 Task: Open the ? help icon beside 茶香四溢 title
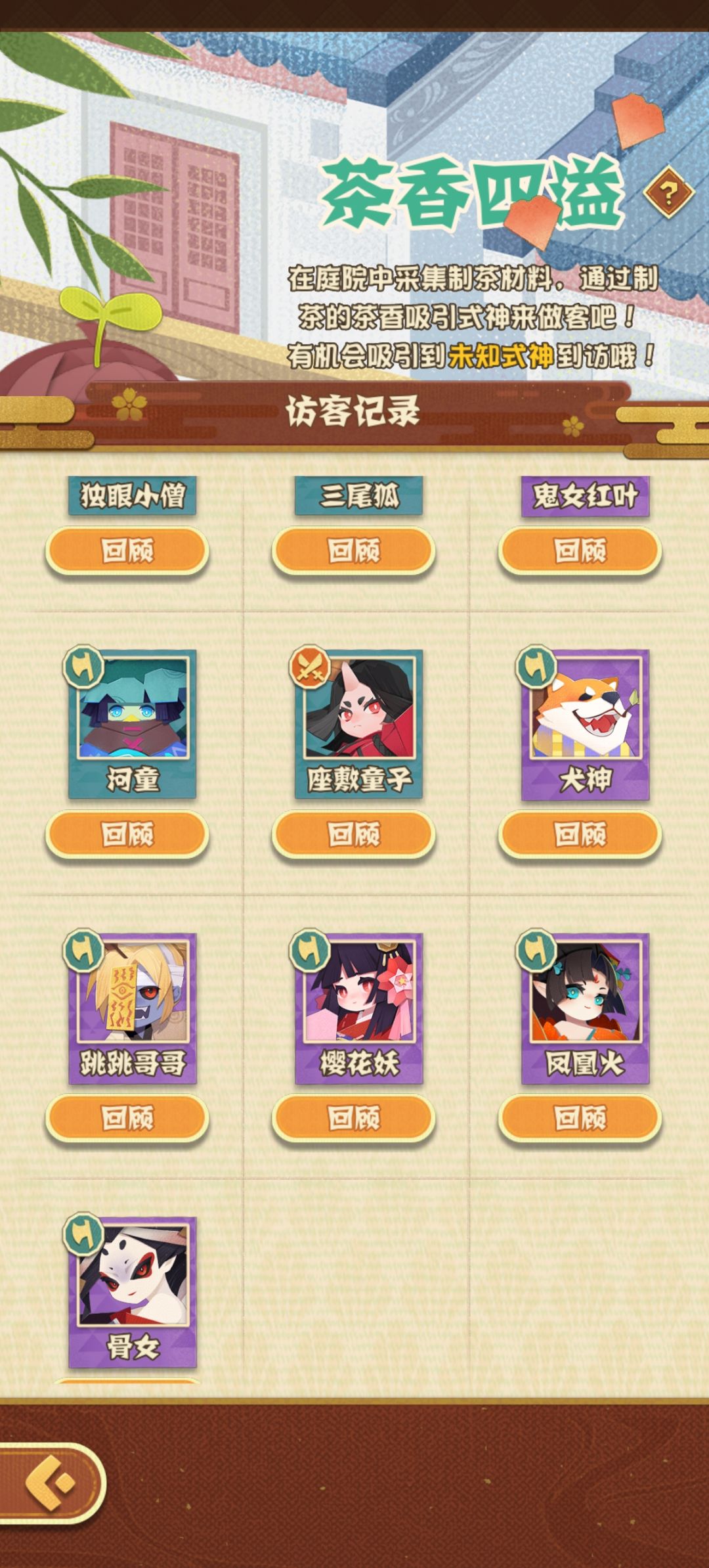668,193
